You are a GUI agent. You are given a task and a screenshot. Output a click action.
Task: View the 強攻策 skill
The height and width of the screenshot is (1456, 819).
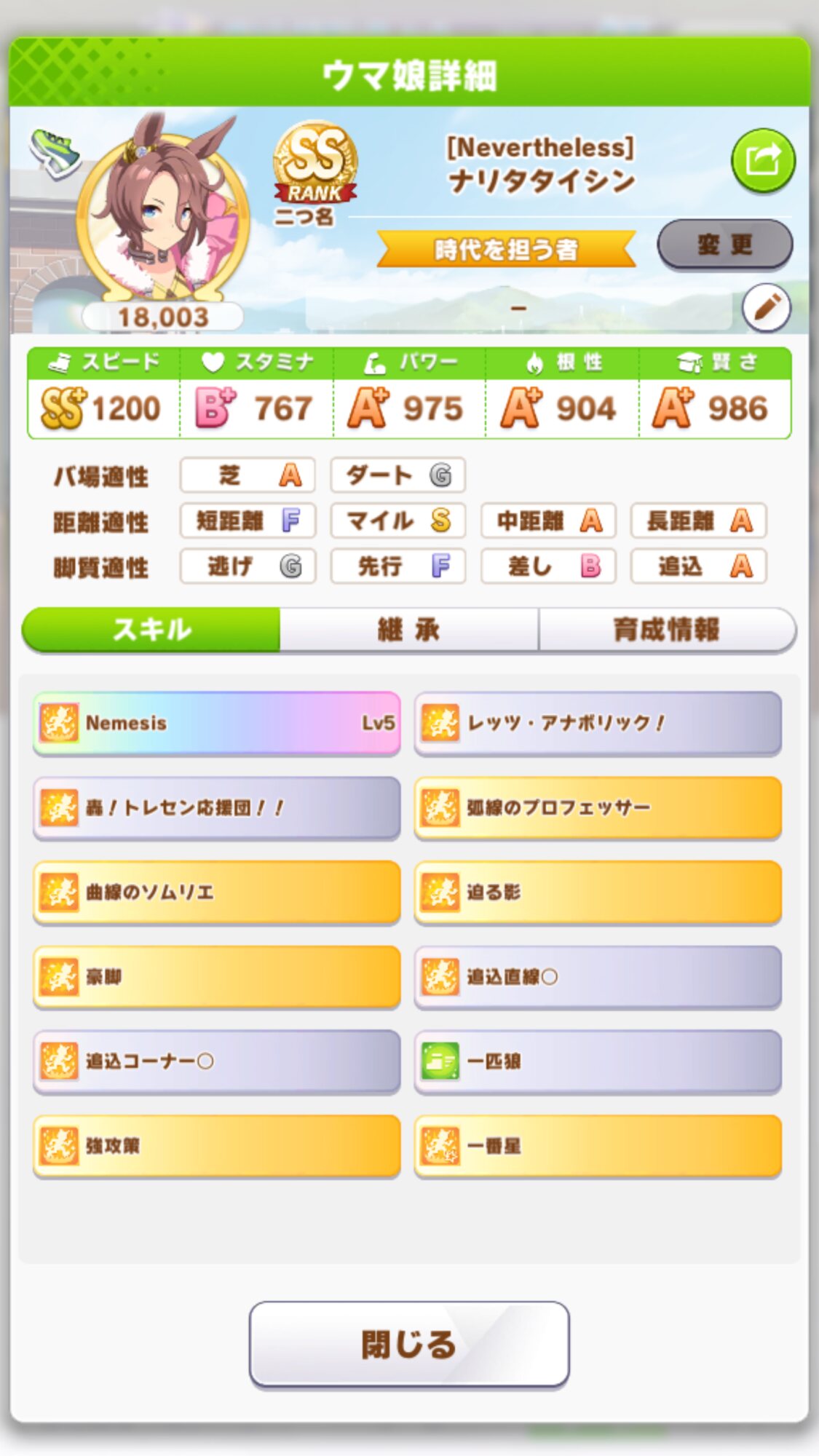[x=216, y=1145]
